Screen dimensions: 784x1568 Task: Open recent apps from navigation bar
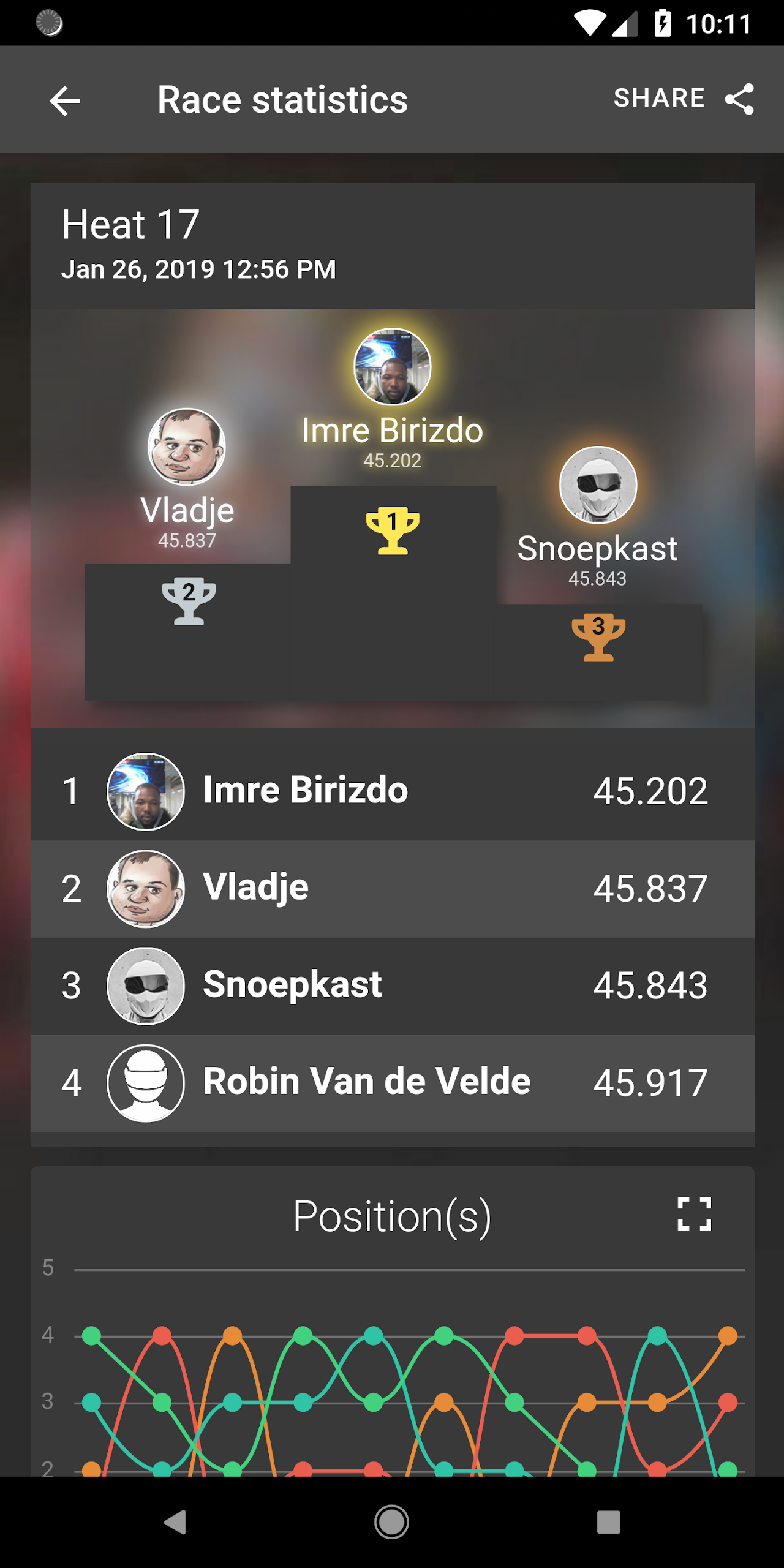608,1522
